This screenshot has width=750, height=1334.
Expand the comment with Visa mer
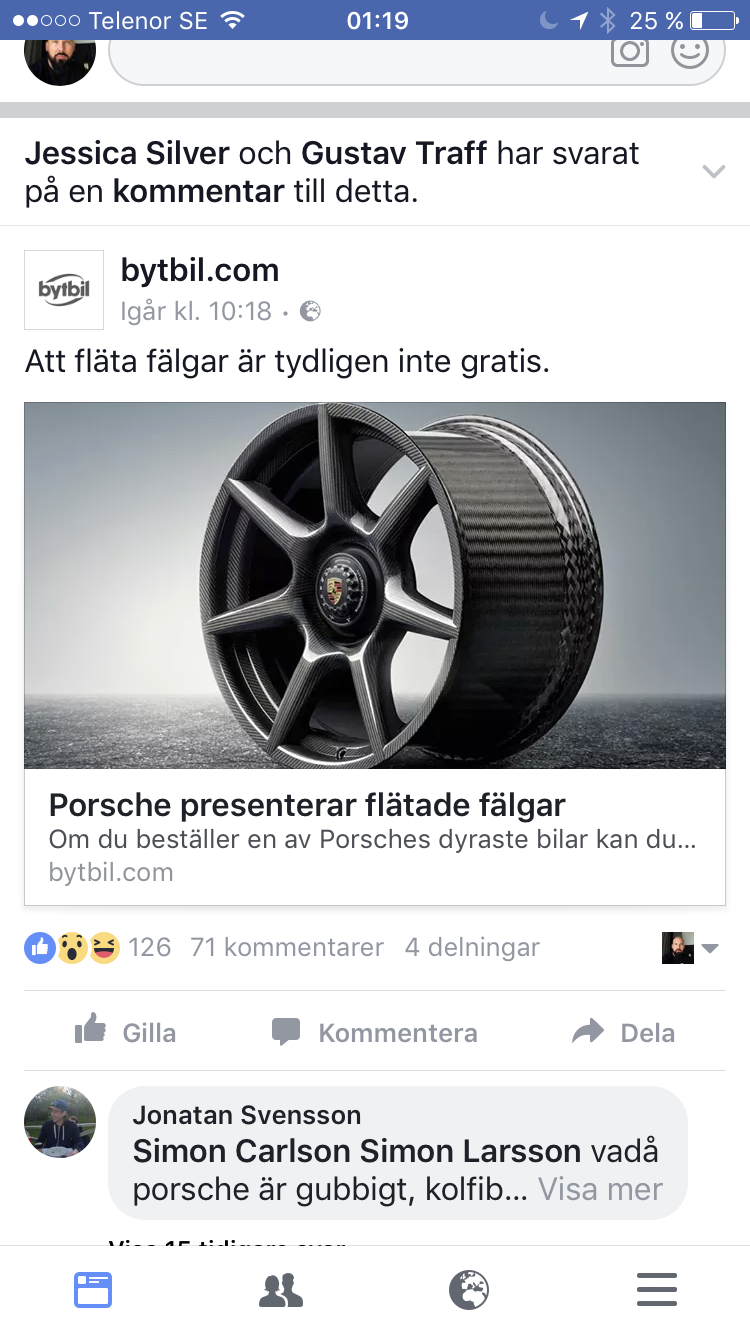600,1189
